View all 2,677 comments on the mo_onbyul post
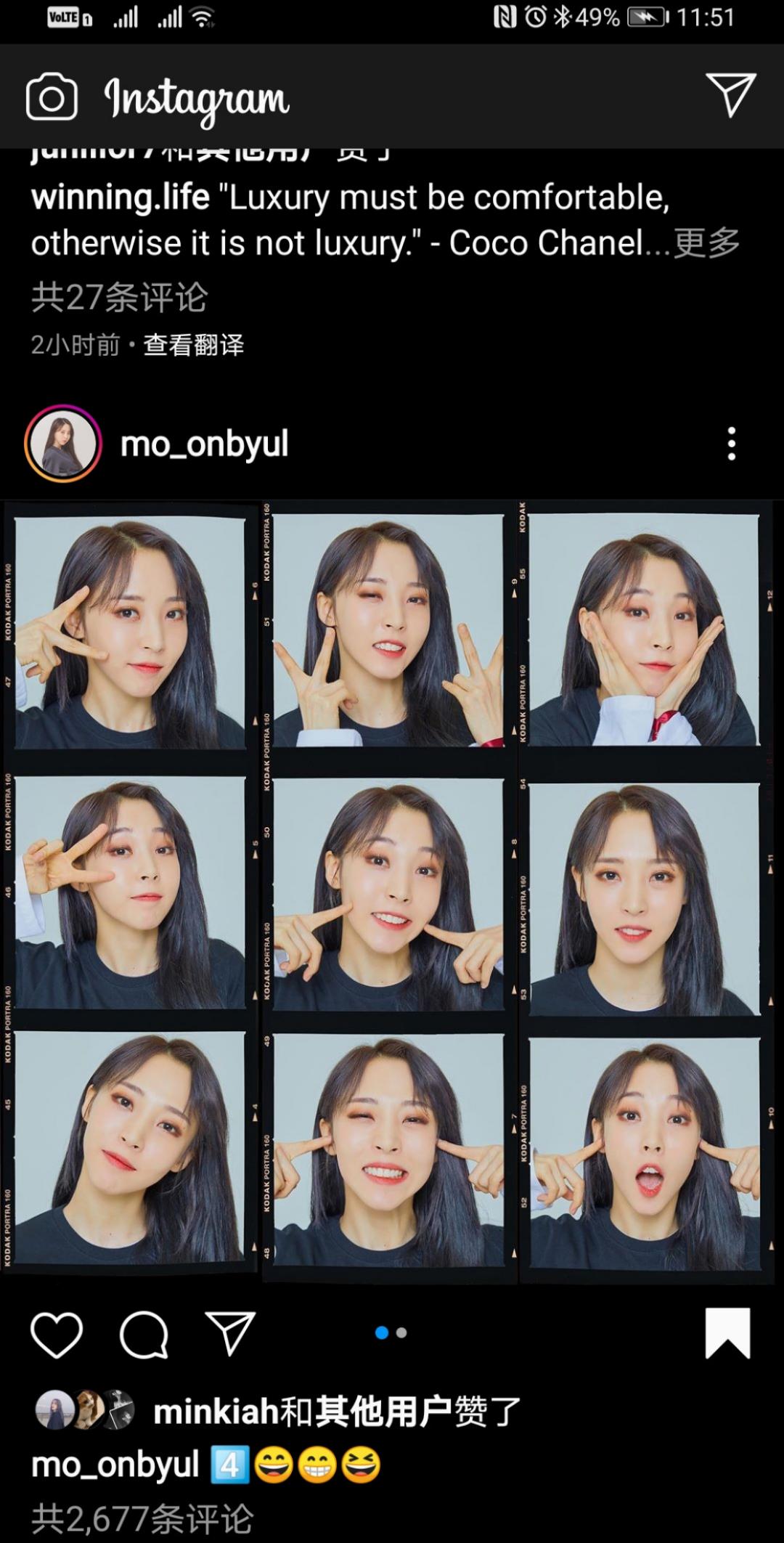 point(142,1519)
